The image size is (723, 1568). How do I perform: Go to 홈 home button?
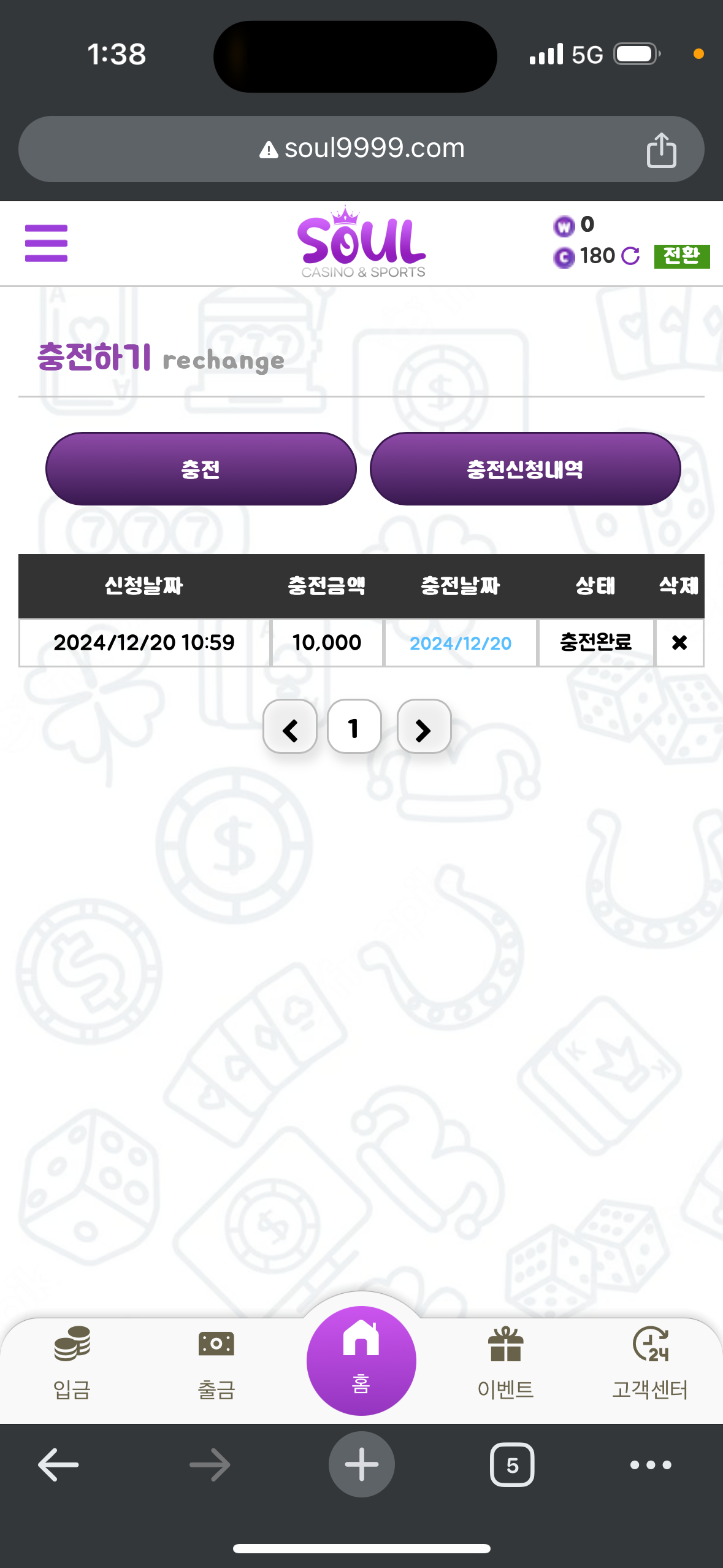tap(361, 1361)
